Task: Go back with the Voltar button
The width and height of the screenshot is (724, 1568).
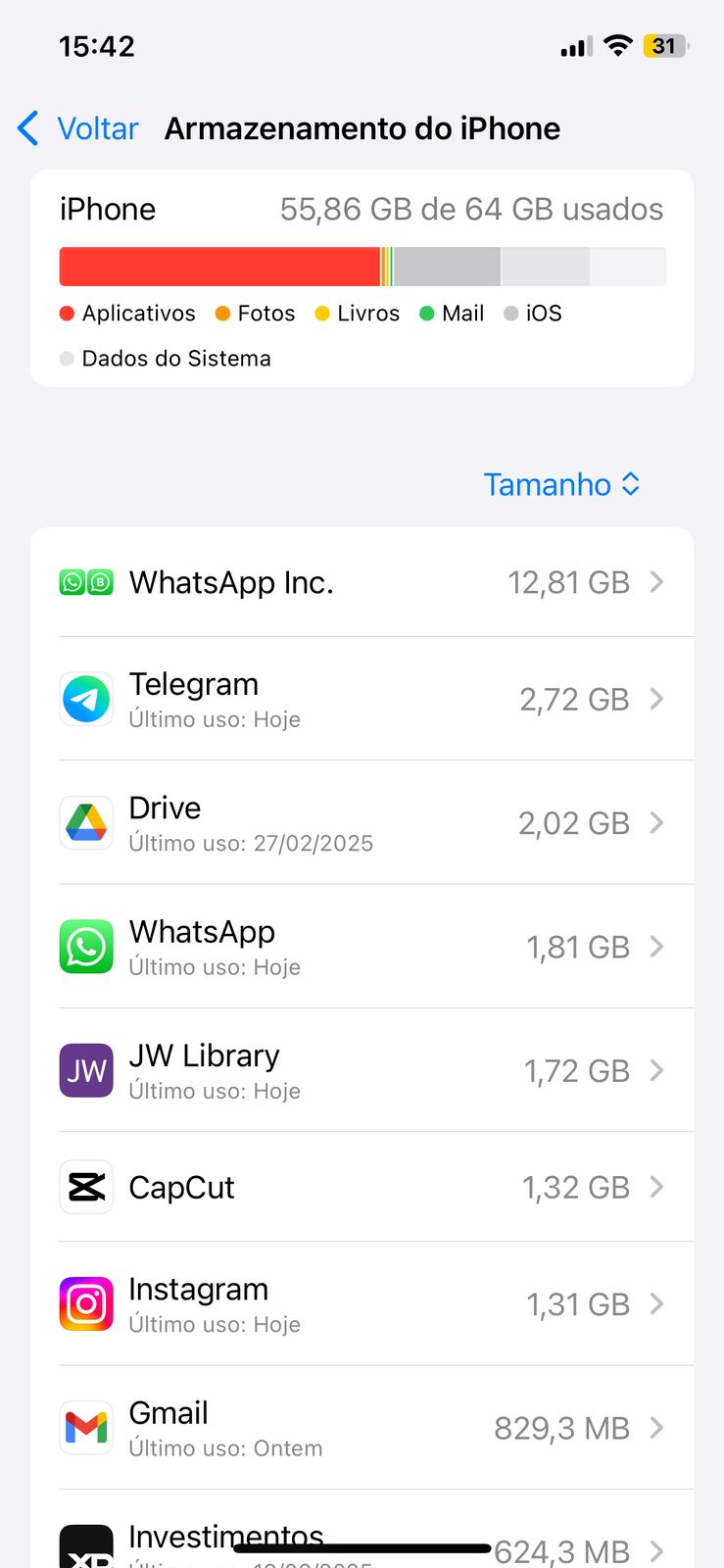Action: (79, 128)
